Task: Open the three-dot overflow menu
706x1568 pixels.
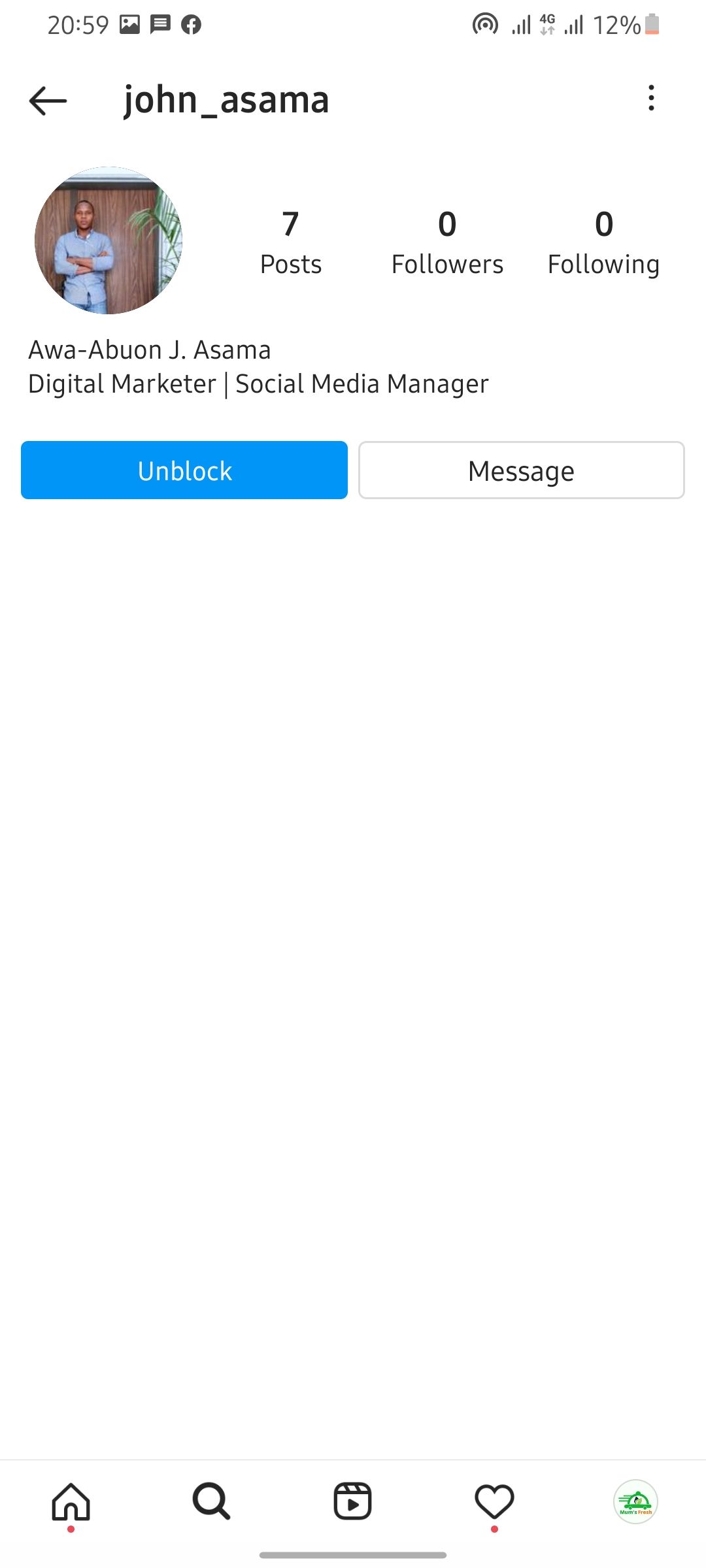Action: click(650, 98)
